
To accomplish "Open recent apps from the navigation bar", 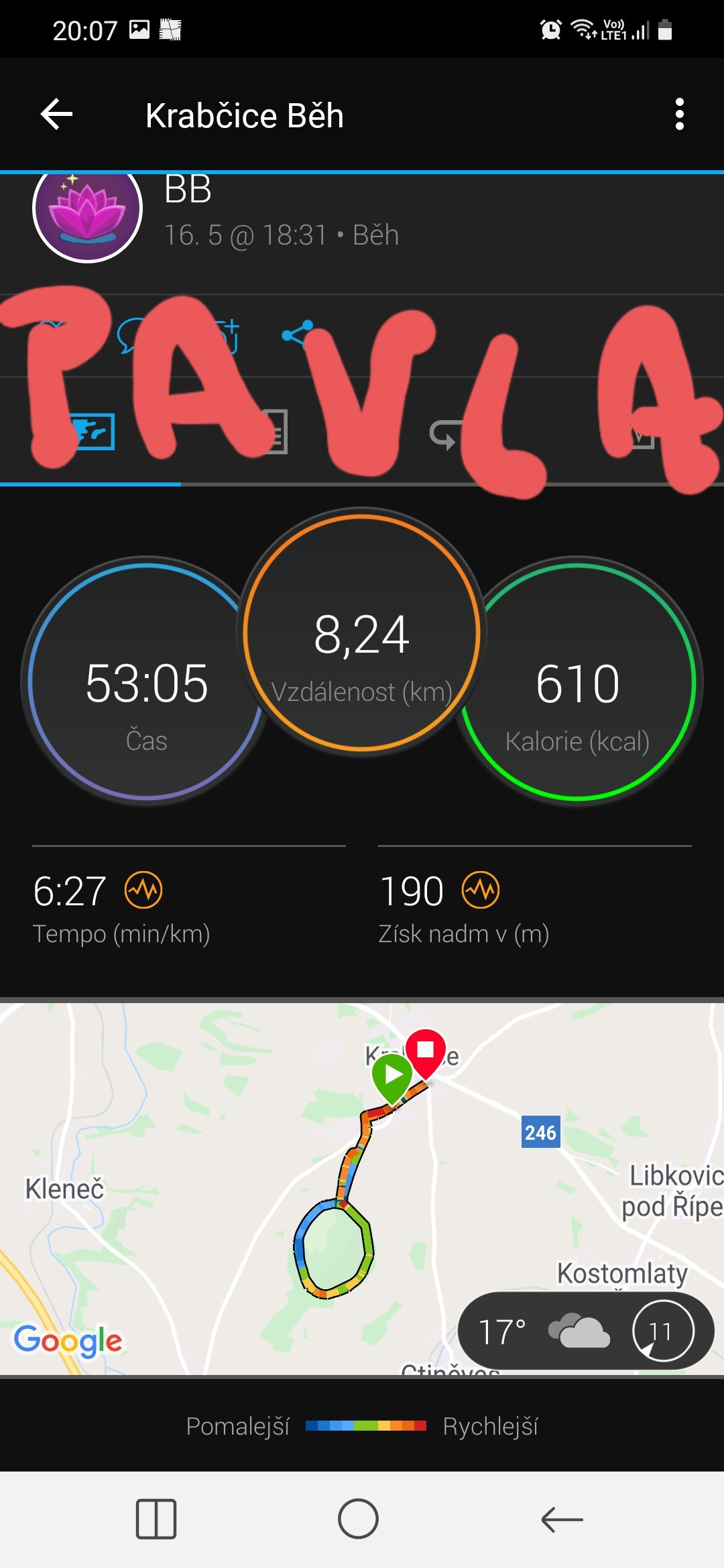I will 156,1519.
